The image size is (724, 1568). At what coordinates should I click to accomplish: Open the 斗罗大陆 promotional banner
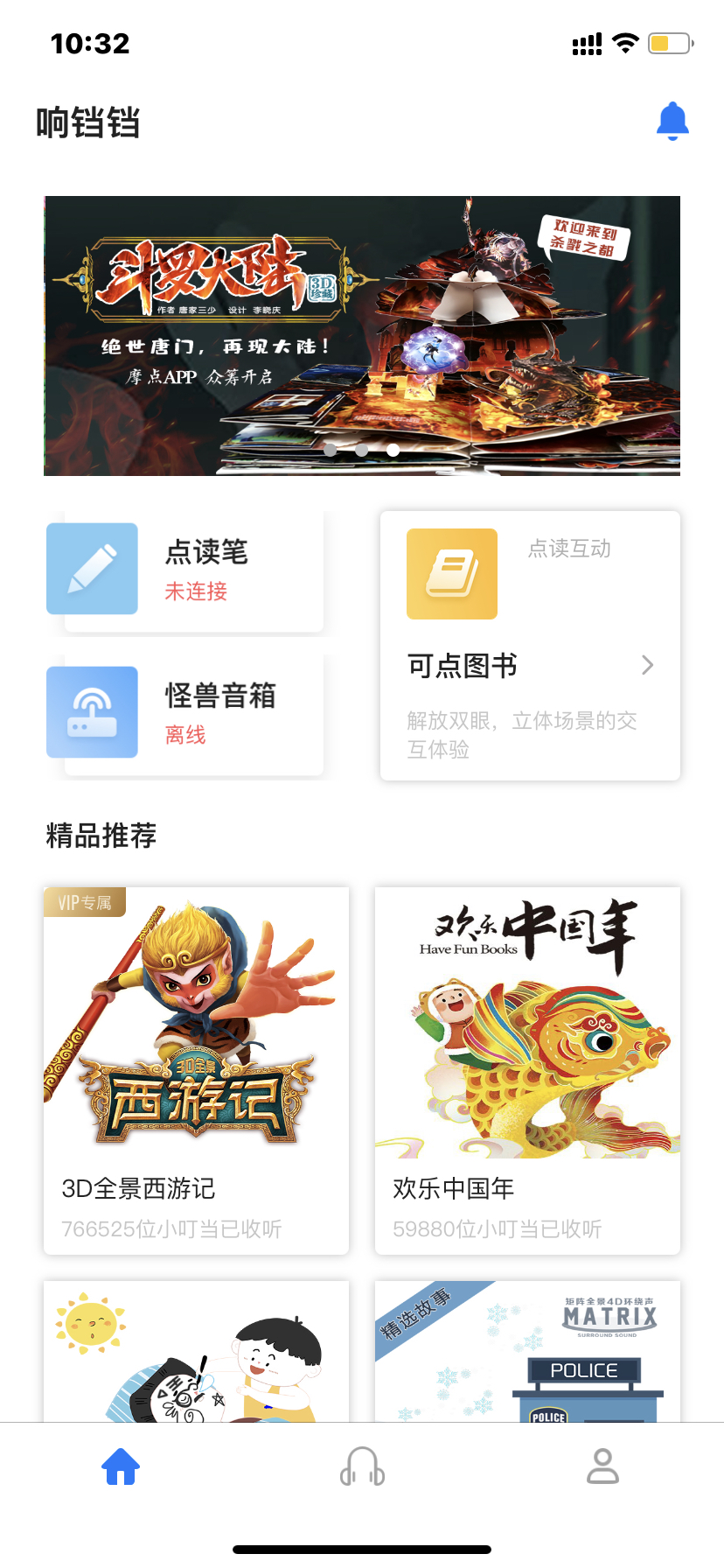(362, 336)
